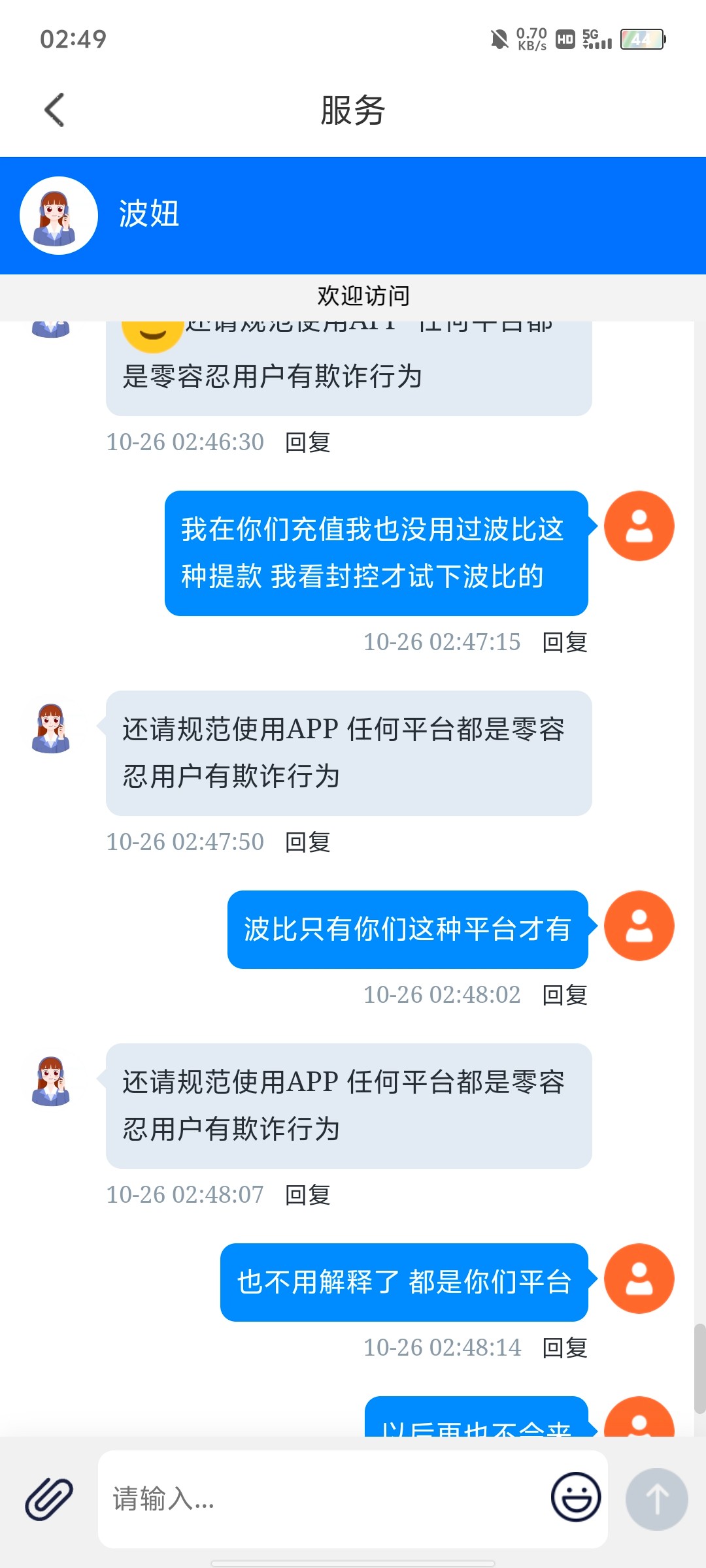
Task: Tap the send arrow button
Action: coord(656,1499)
